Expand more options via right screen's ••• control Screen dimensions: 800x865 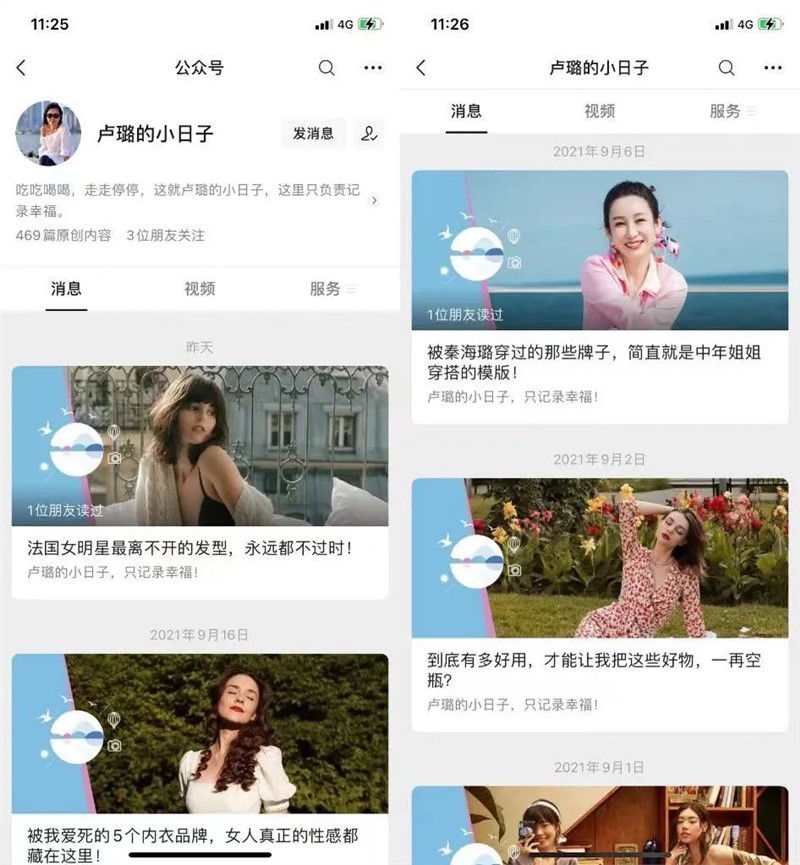pyautogui.click(x=772, y=68)
